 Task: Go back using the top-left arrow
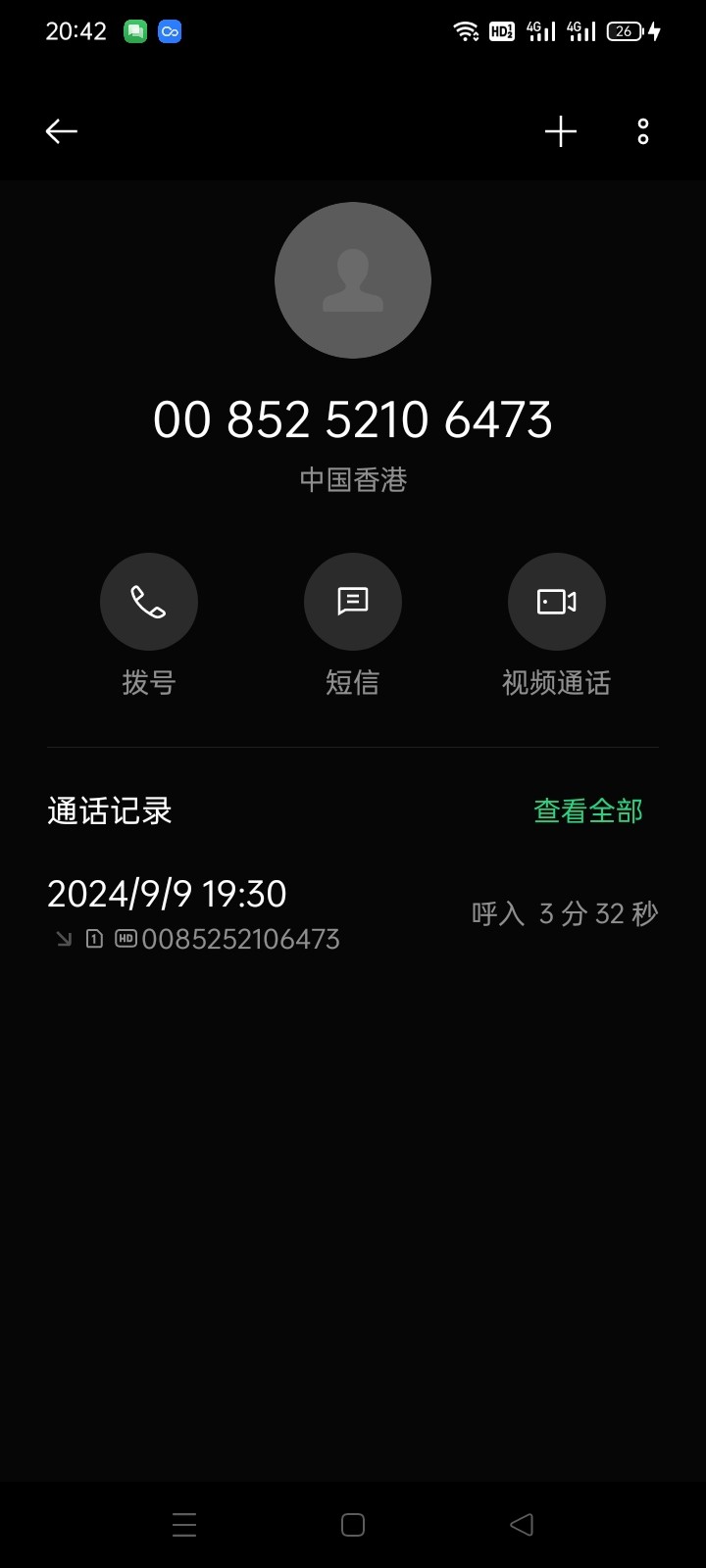click(61, 131)
